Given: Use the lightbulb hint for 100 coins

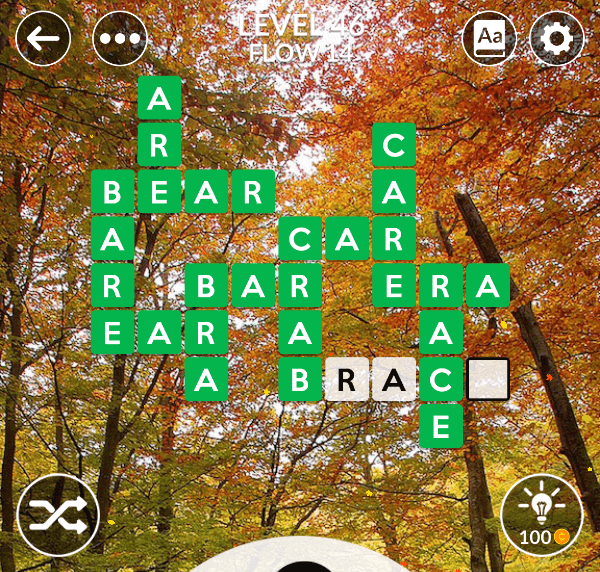Looking at the screenshot, I should coord(541,514).
